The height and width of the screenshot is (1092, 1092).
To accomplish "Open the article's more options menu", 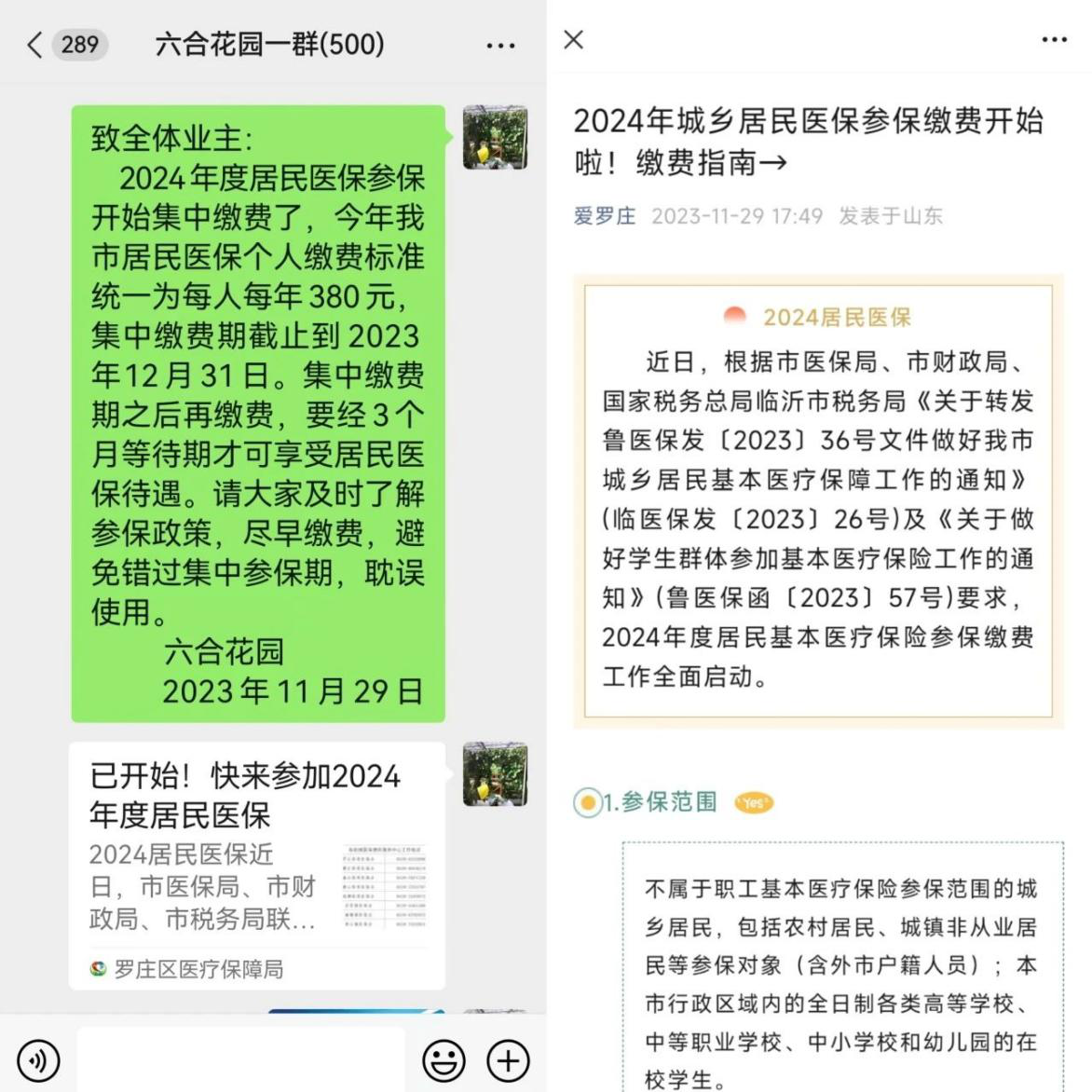I will pyautogui.click(x=1054, y=40).
